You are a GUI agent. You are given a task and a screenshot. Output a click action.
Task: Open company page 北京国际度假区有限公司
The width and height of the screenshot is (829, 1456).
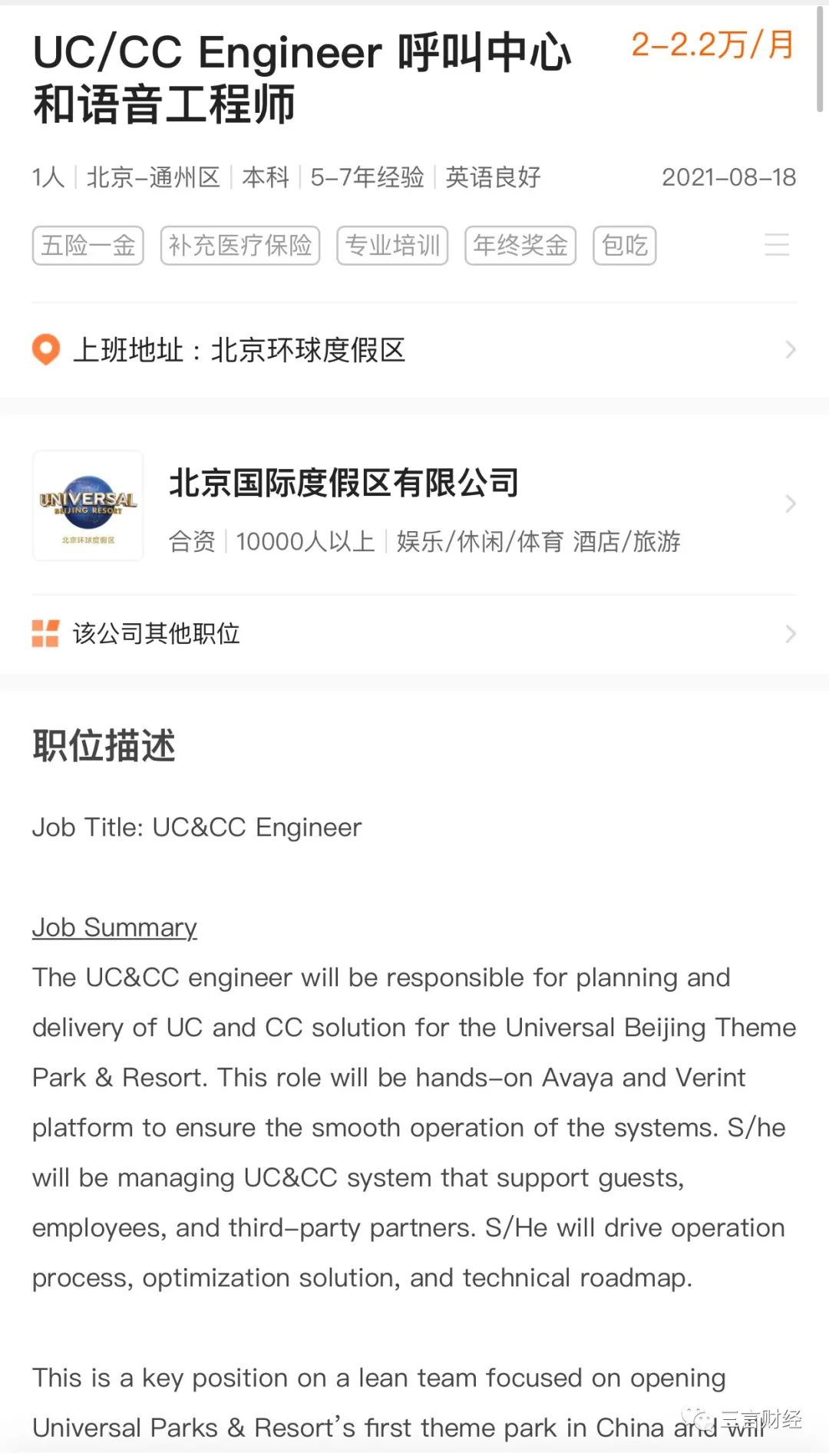pos(414,505)
